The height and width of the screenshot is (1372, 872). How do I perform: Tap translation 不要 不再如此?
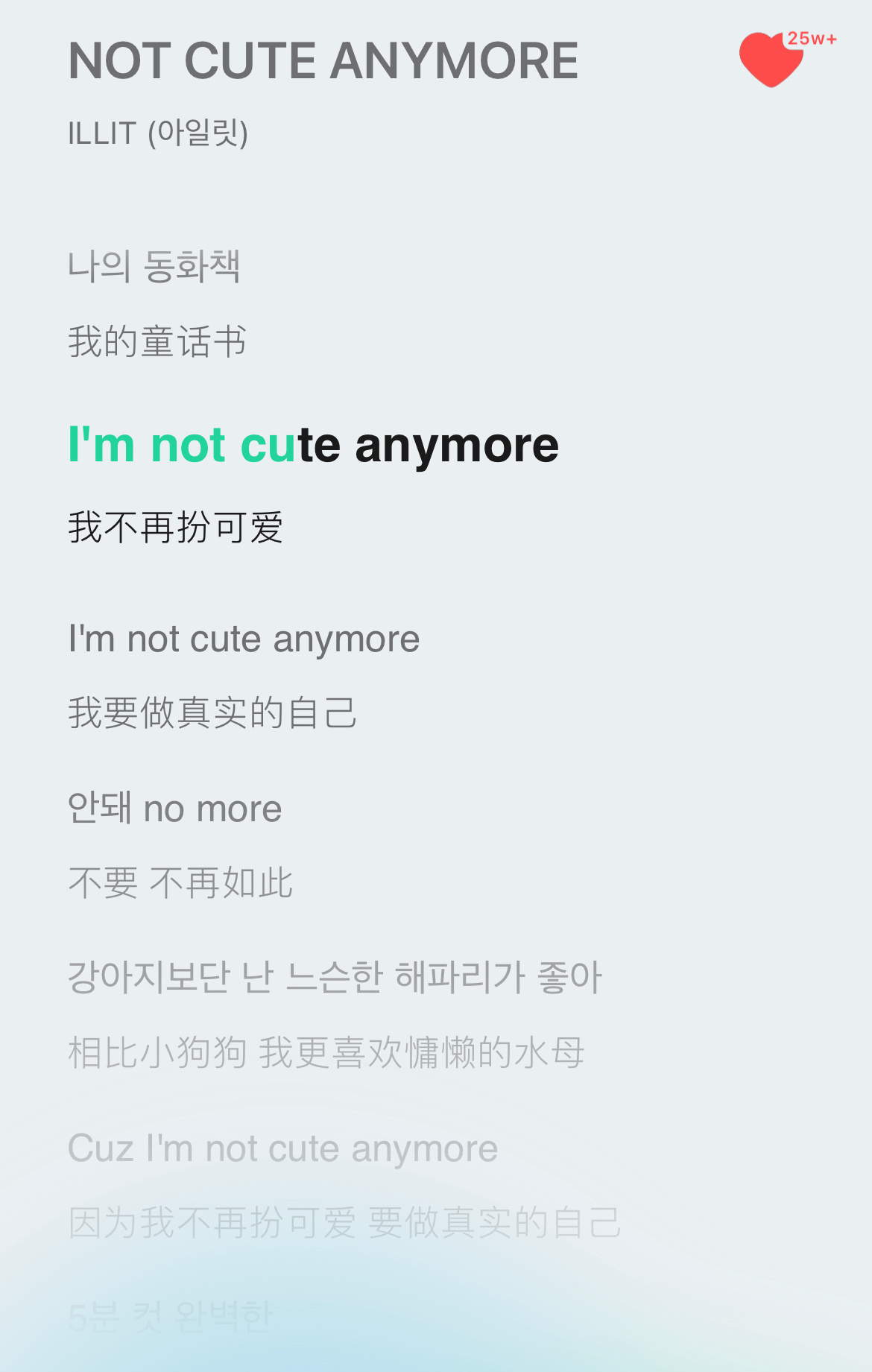coord(180,885)
